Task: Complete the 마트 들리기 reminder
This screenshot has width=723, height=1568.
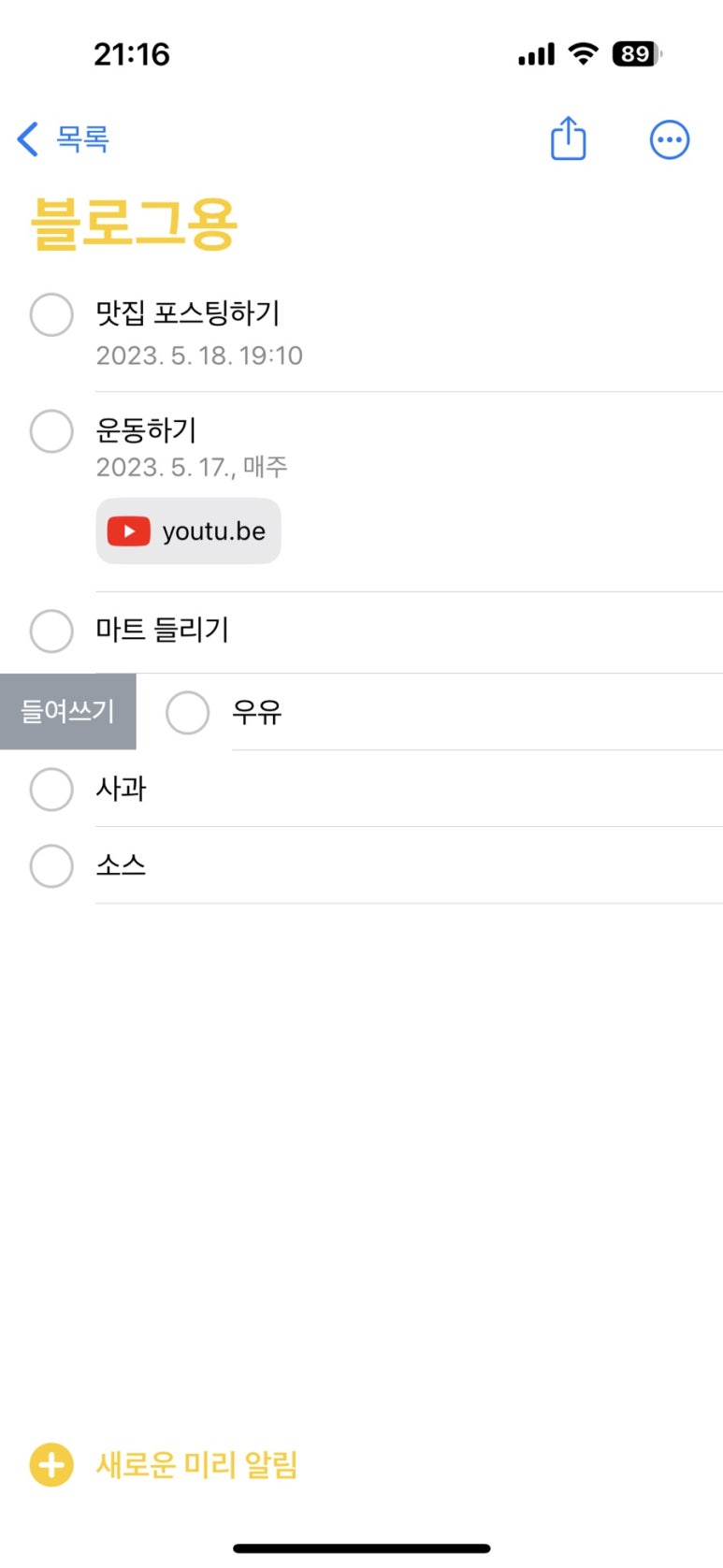Action: click(51, 632)
